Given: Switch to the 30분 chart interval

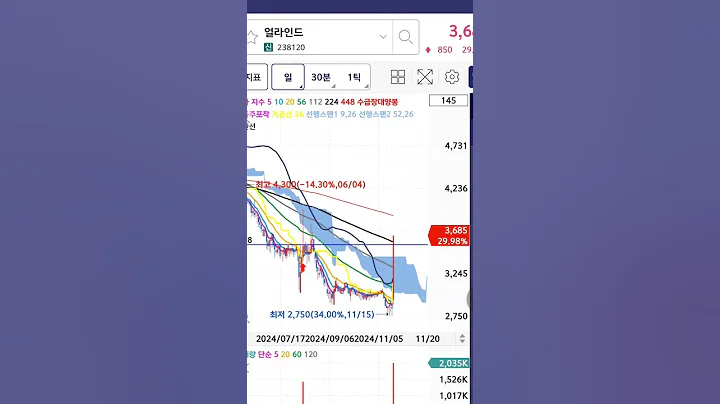Looking at the screenshot, I should [x=321, y=77].
